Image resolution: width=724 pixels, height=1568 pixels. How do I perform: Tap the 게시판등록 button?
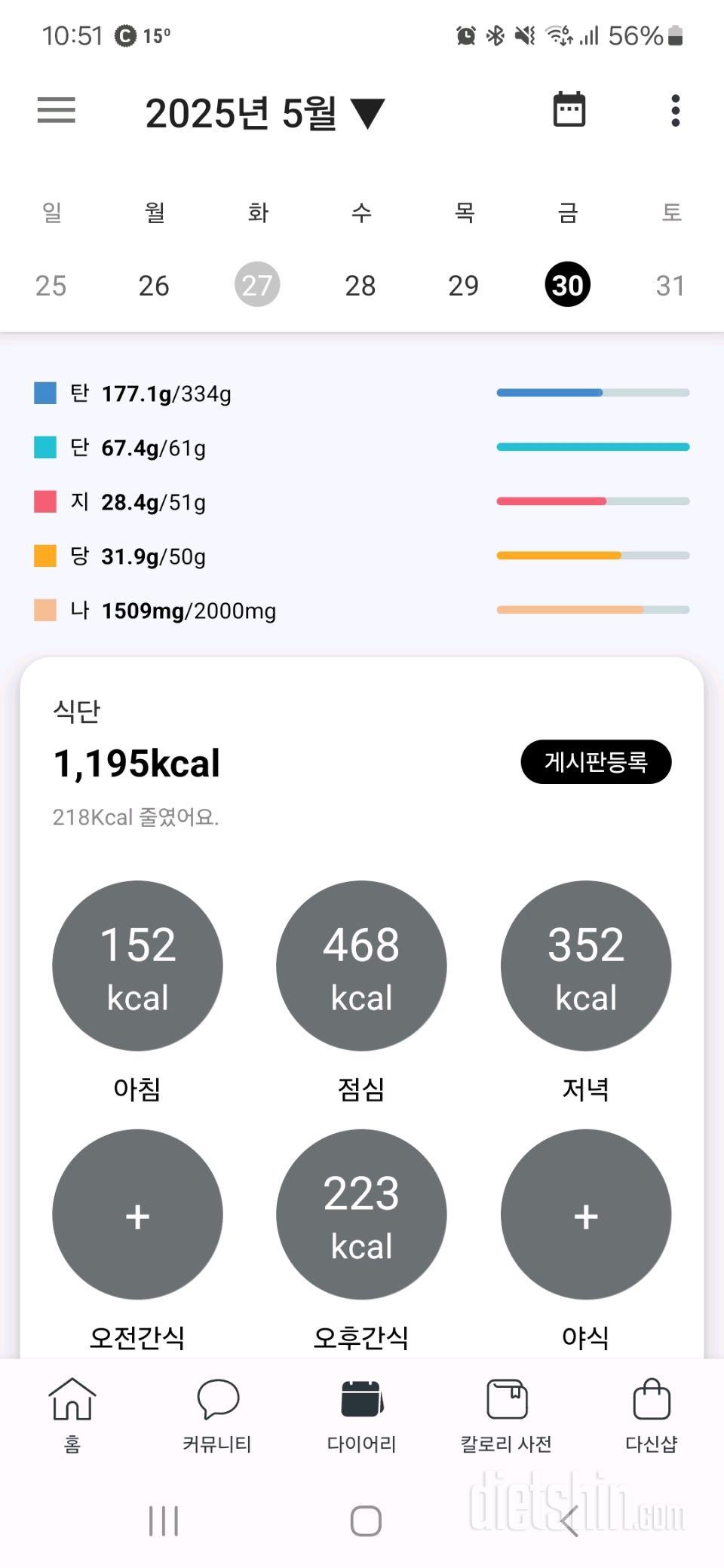pos(595,762)
